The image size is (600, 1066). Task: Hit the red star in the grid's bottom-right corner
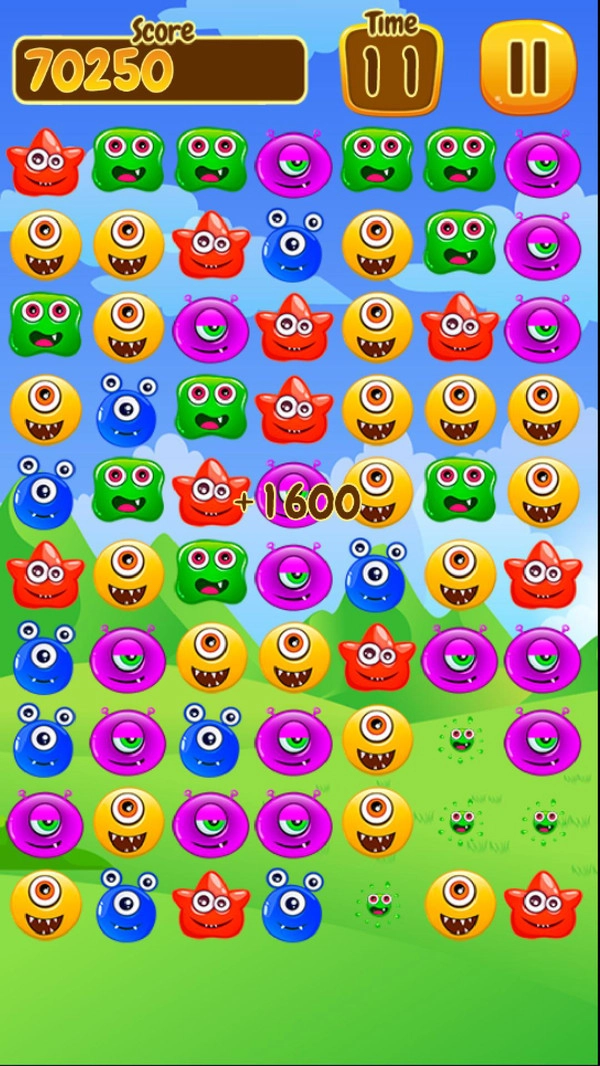click(x=542, y=903)
